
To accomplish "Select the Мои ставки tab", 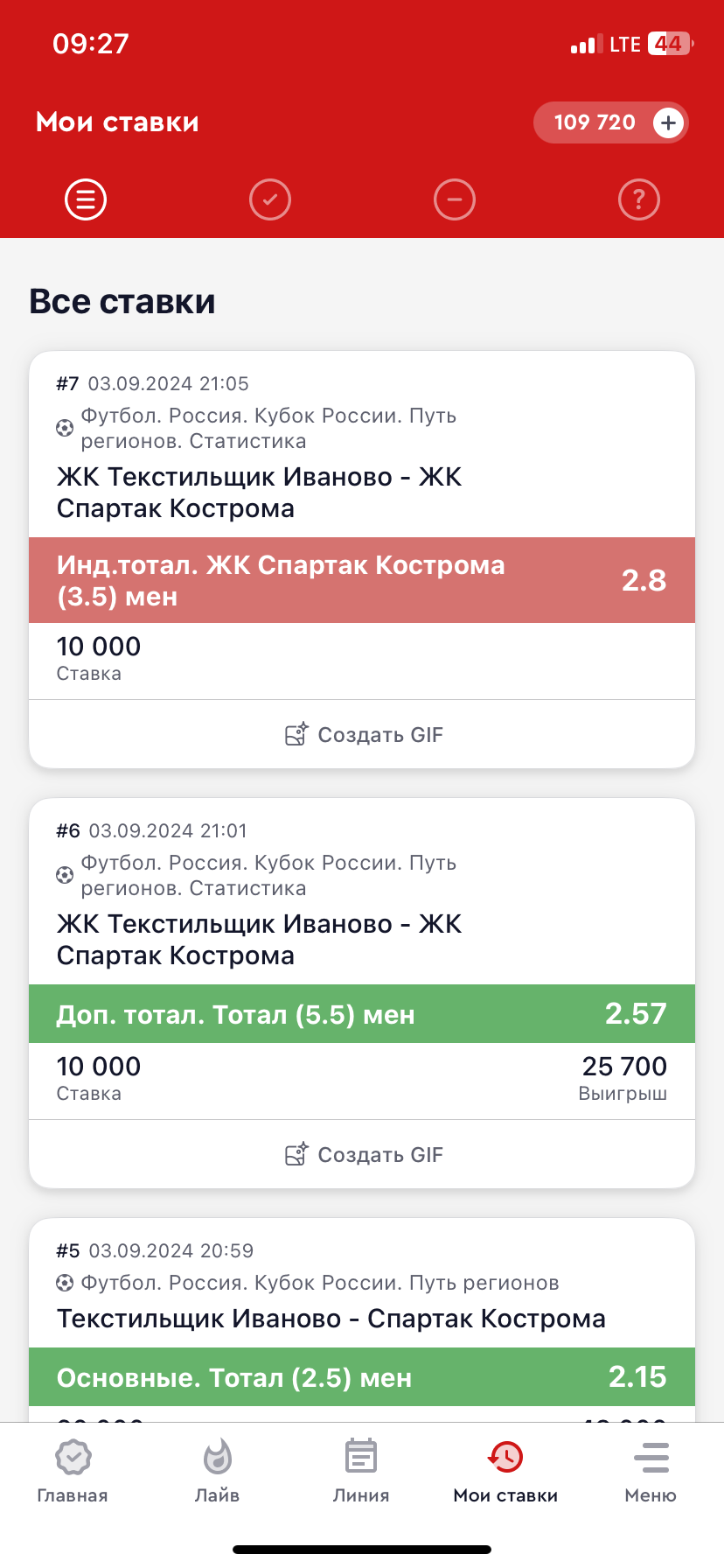I will pyautogui.click(x=505, y=1472).
